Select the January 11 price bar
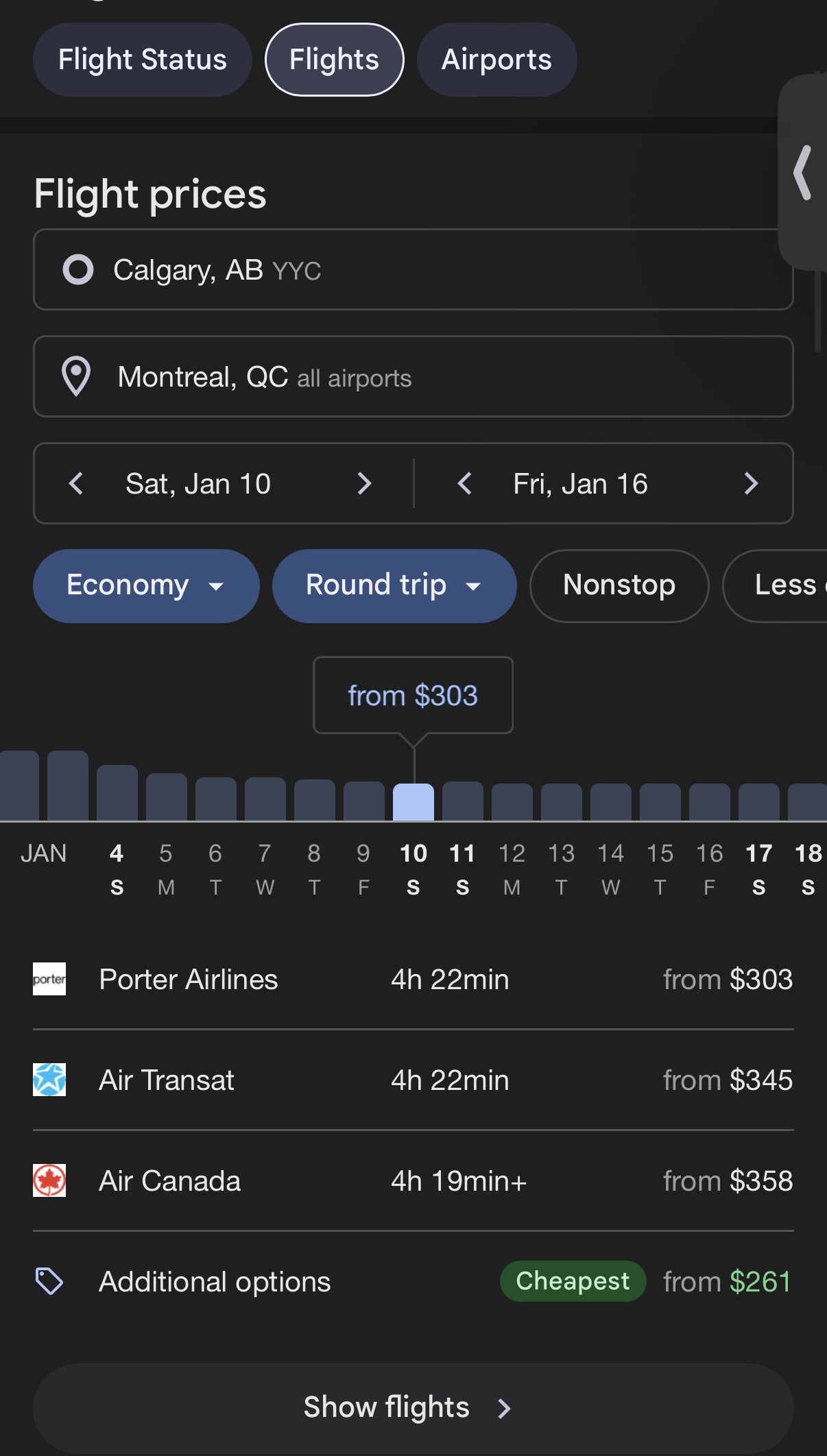827x1456 pixels. (x=463, y=801)
